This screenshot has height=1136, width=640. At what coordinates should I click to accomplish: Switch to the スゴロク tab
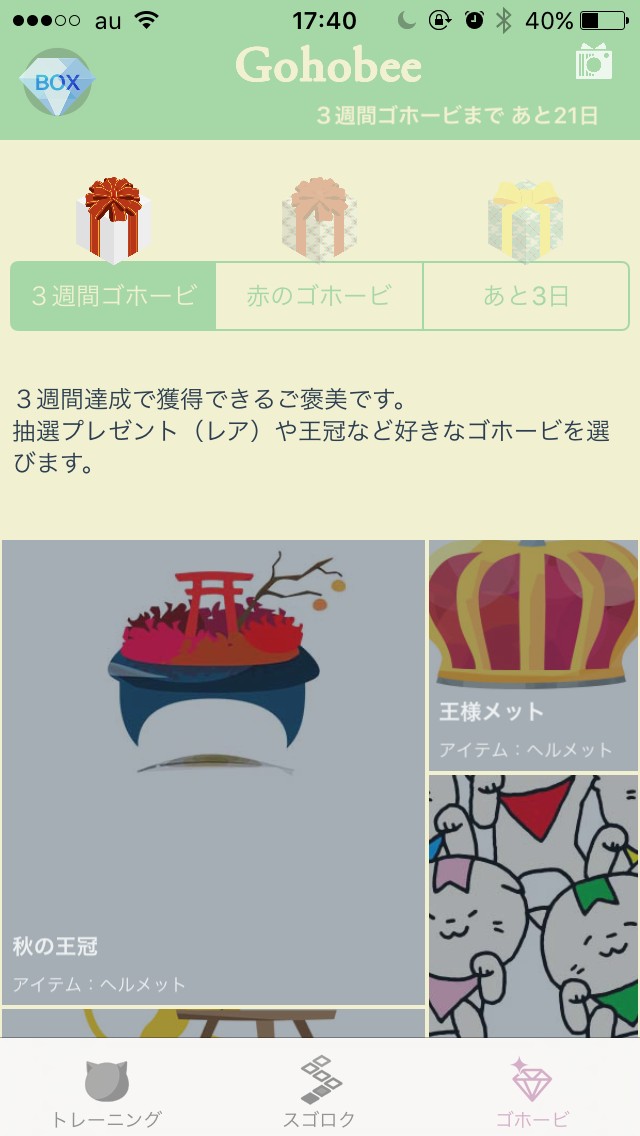[x=320, y=1092]
